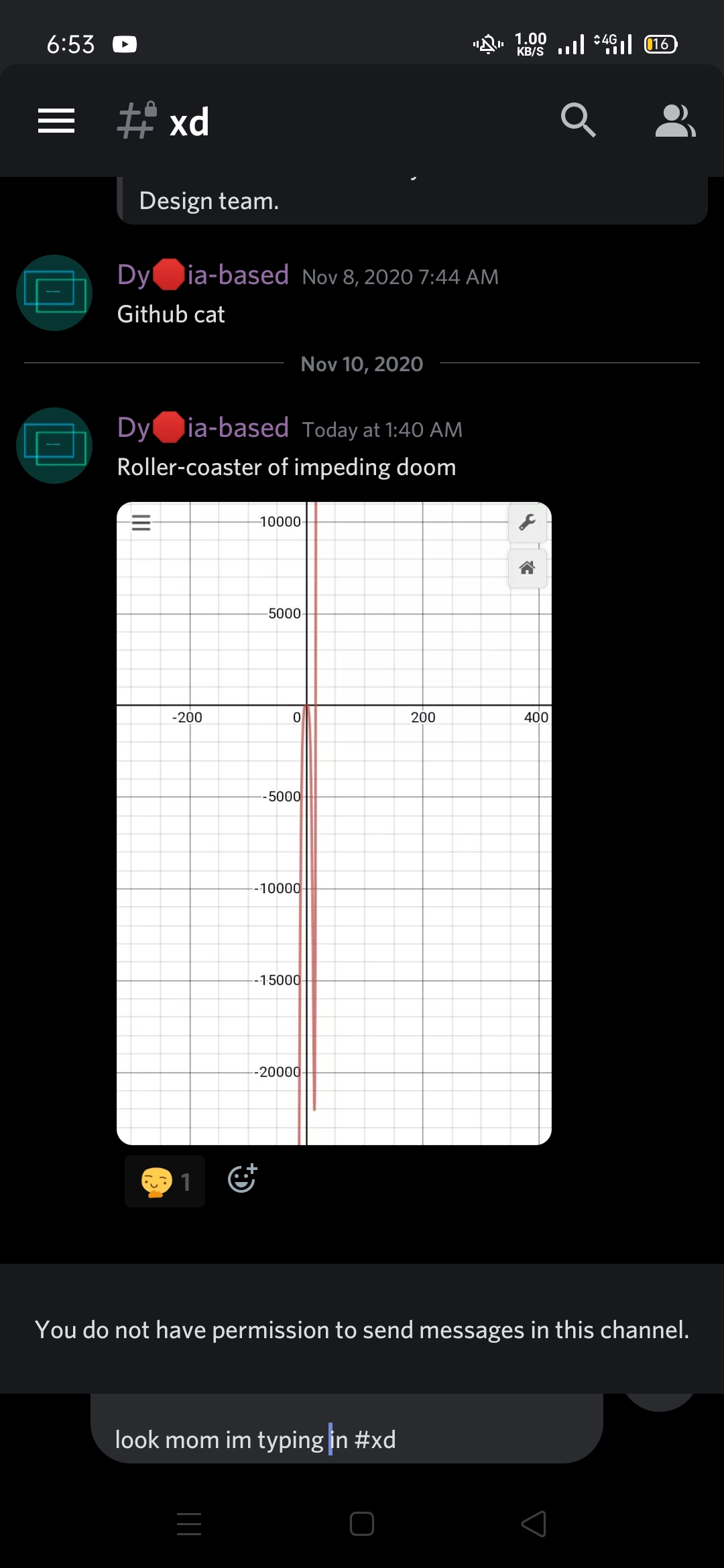724x1568 pixels.
Task: Open the attached graph image
Action: tap(334, 823)
